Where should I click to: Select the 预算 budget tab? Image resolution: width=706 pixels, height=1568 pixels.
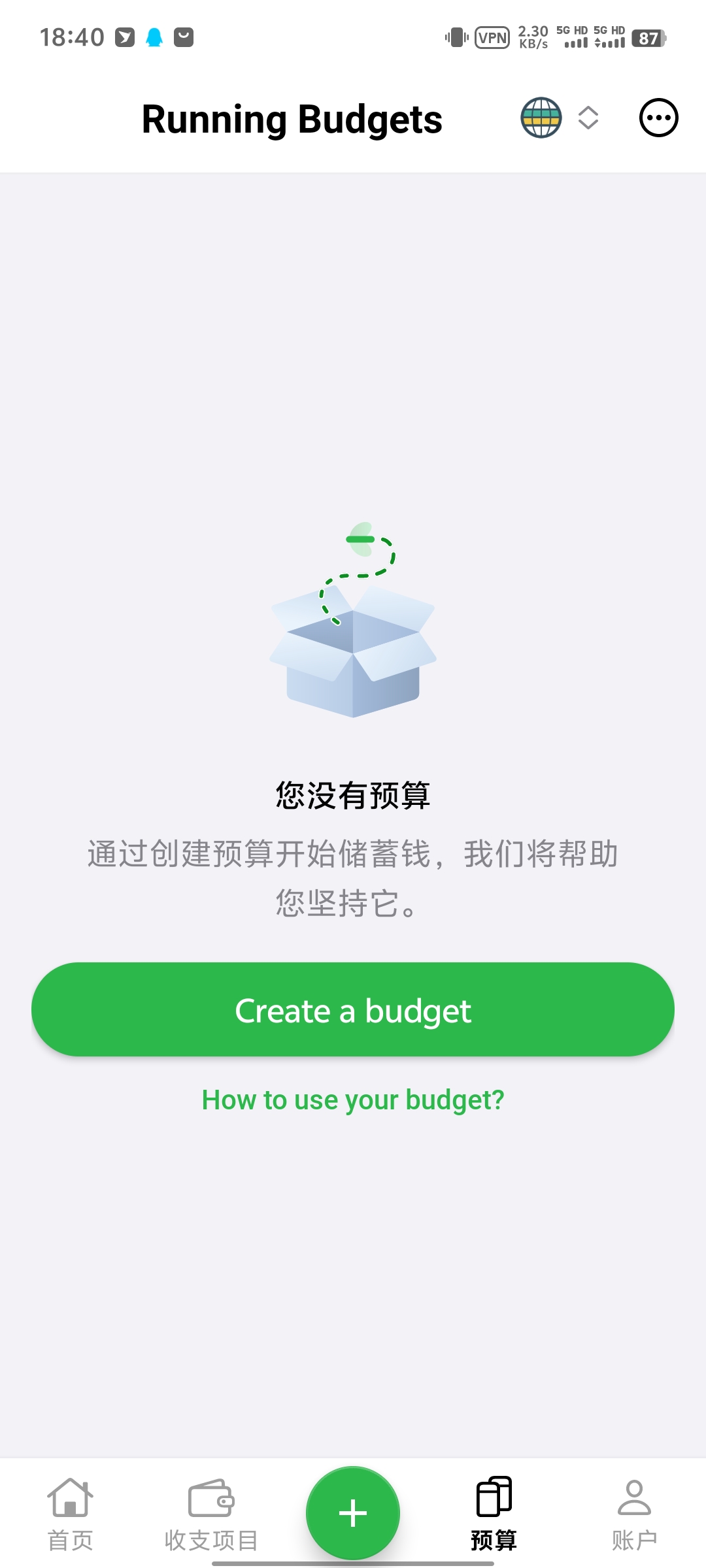tap(494, 1513)
